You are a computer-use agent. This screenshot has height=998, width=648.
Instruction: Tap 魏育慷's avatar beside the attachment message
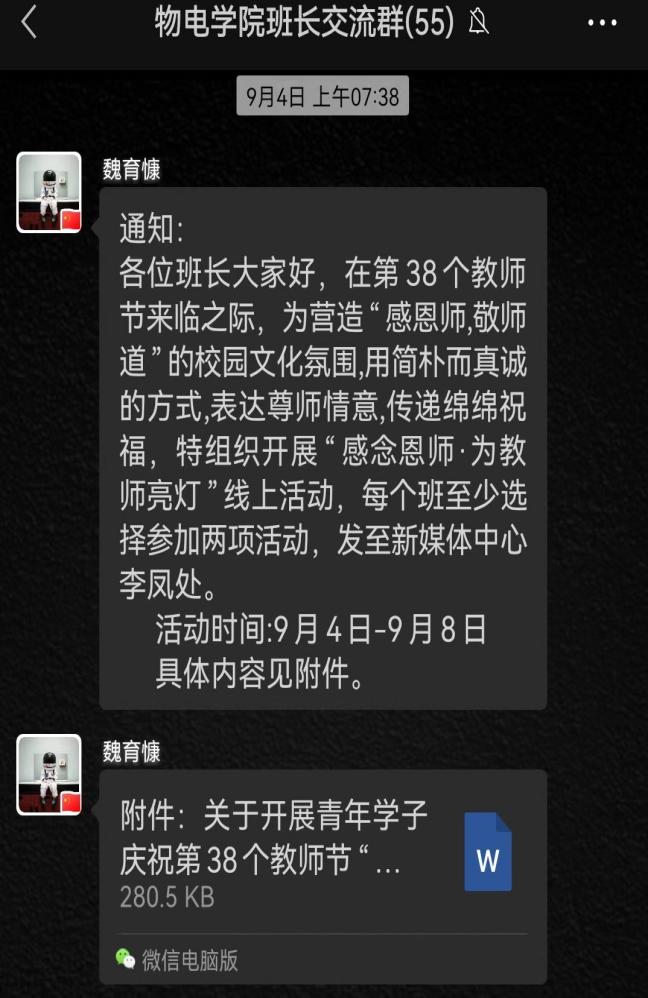click(x=49, y=774)
